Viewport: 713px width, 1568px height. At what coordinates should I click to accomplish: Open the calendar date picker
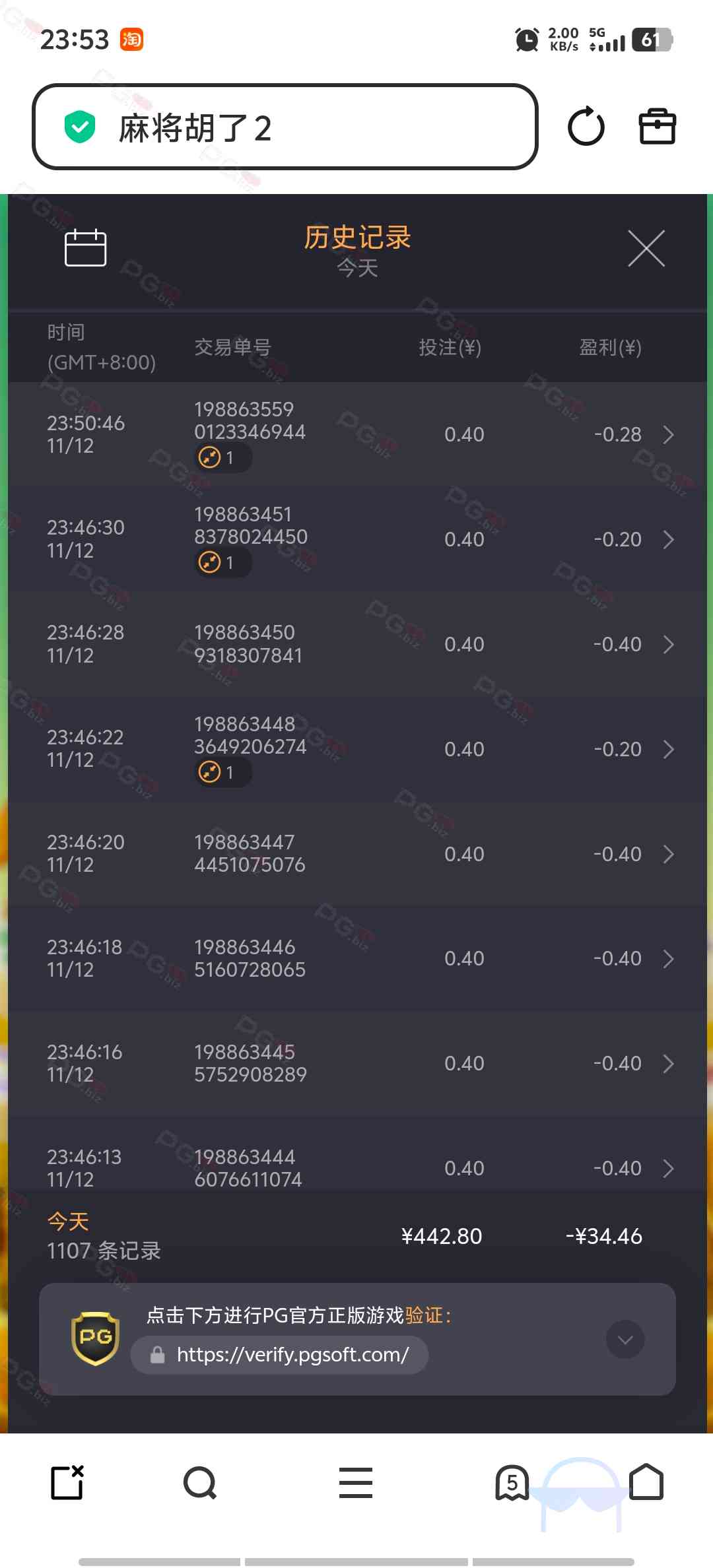(85, 248)
